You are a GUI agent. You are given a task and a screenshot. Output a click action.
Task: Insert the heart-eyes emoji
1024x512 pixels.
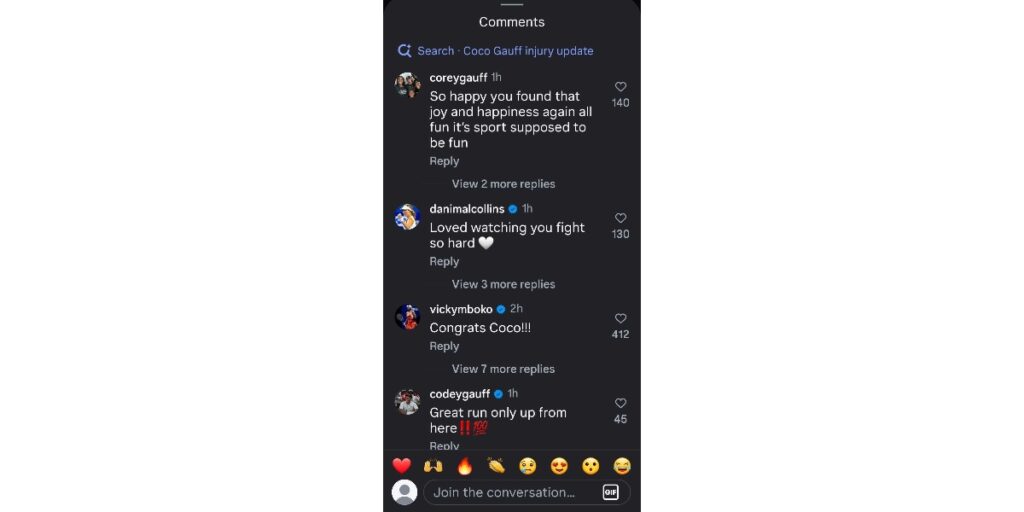click(x=559, y=466)
